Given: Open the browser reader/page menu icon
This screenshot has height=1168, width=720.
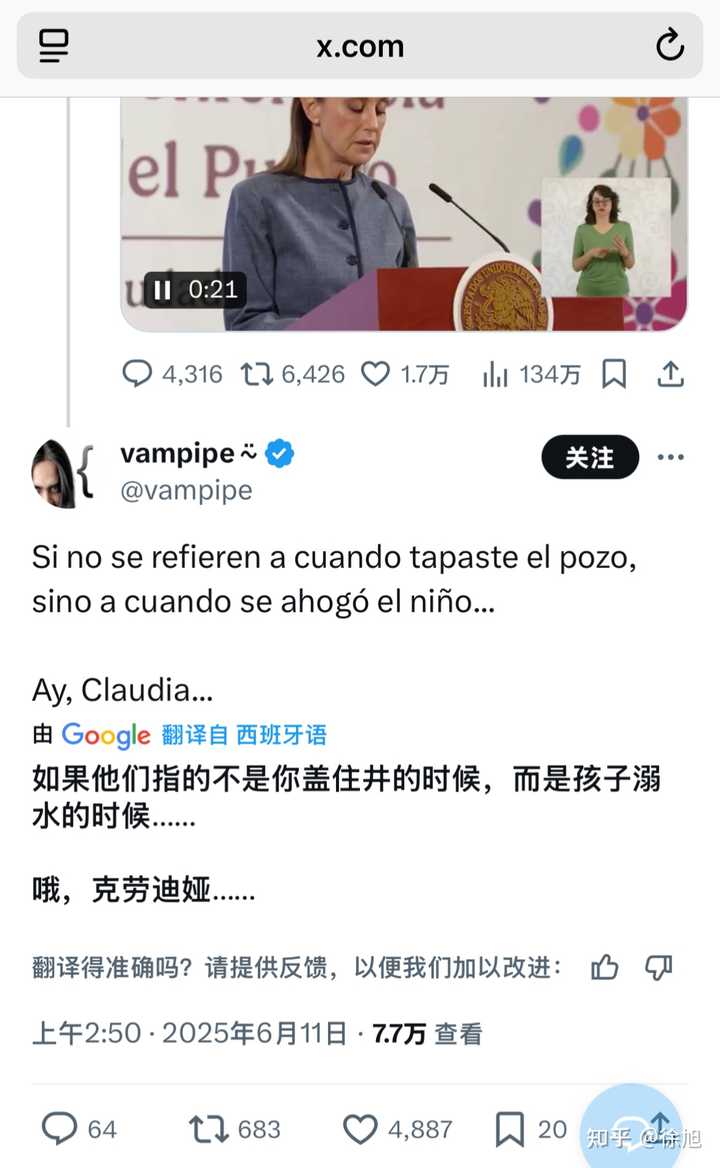Looking at the screenshot, I should coord(54,46).
